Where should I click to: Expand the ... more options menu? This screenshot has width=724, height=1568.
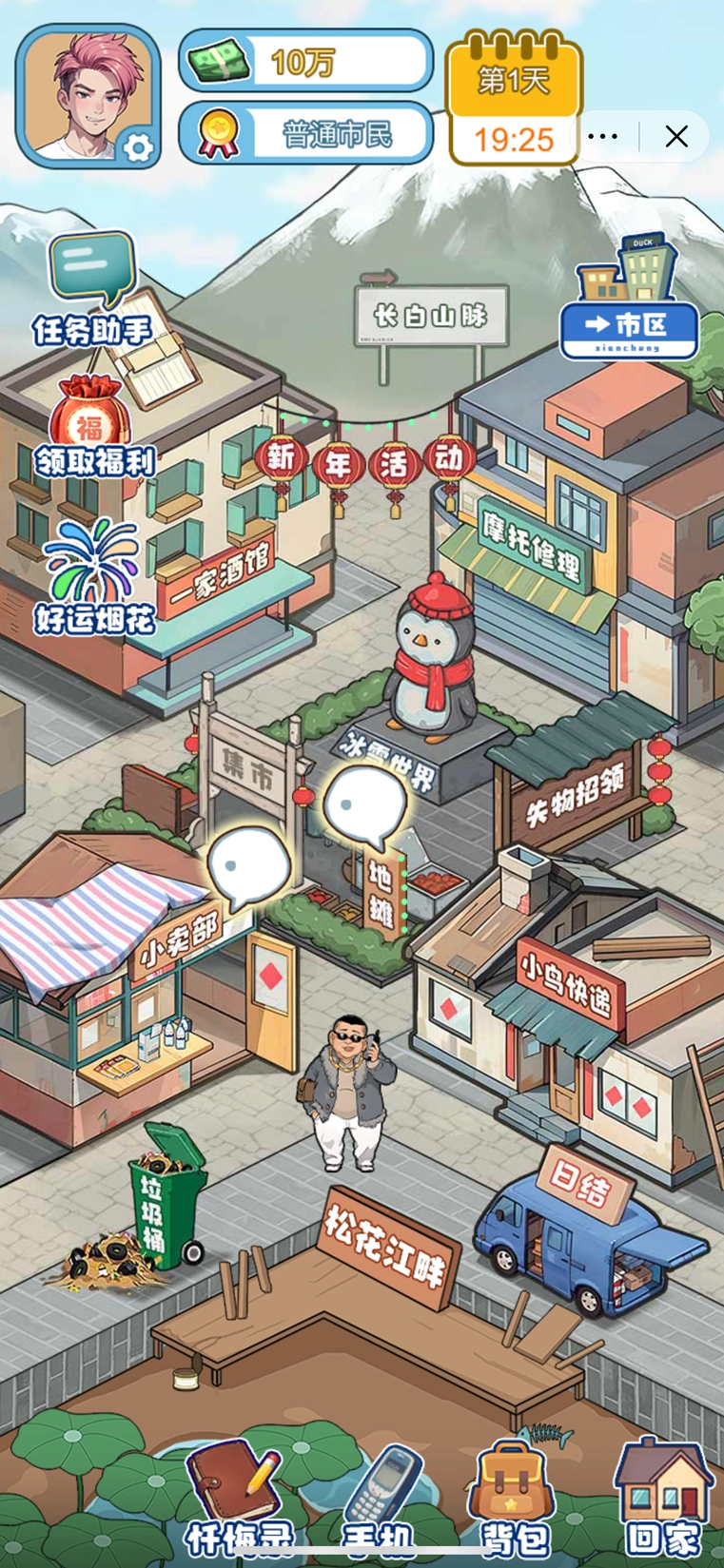(605, 136)
